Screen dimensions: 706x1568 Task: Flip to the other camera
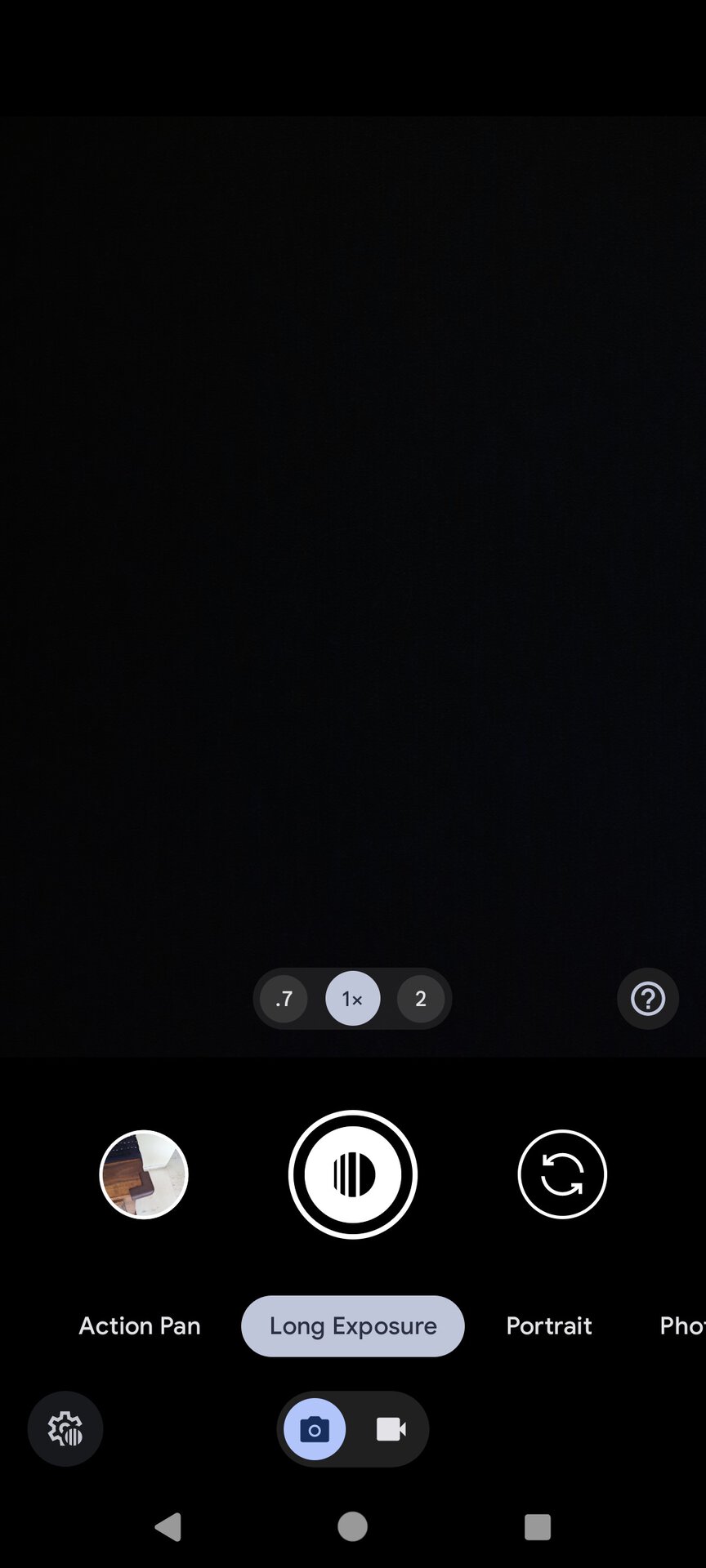click(562, 1174)
